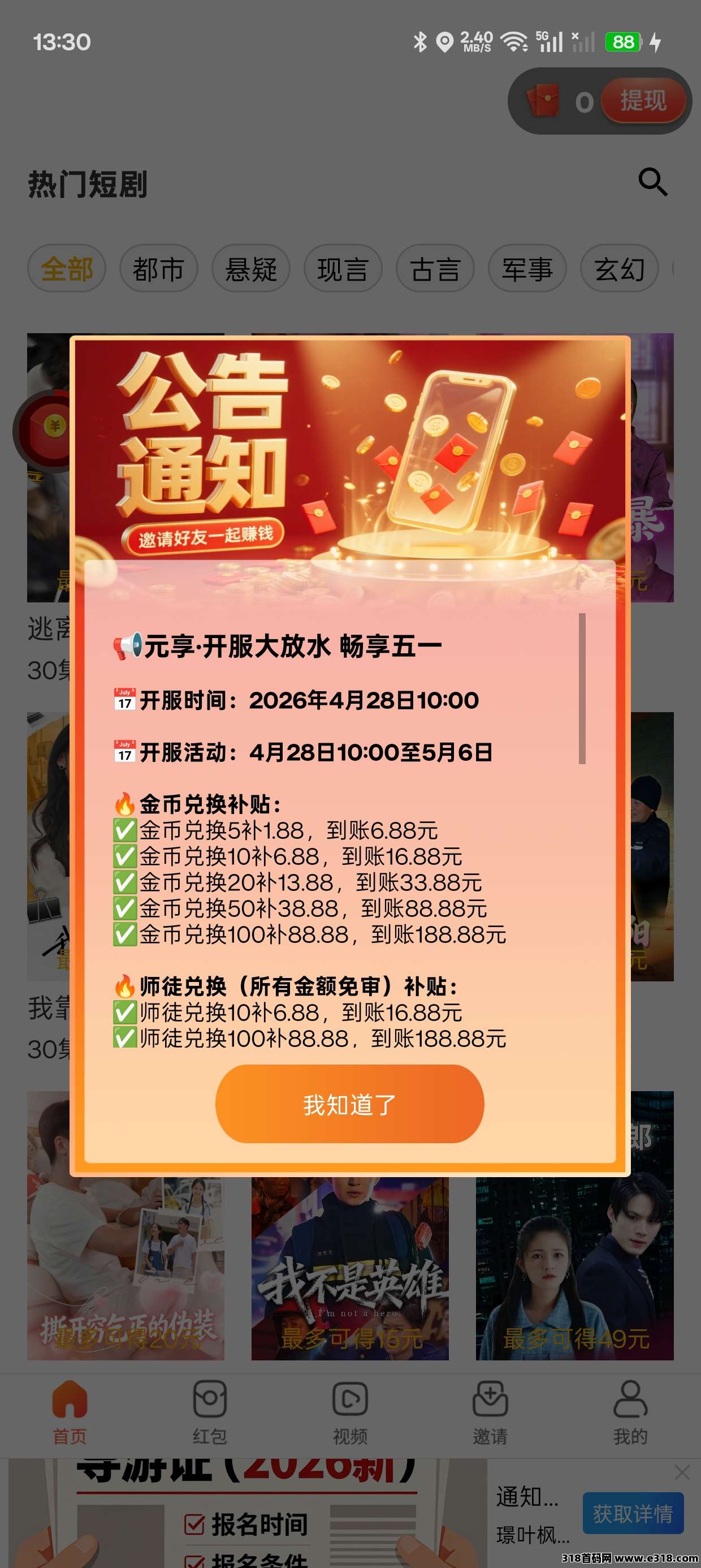This screenshot has width=701, height=1568.
Task: Switch to the 现言 category
Action: [343, 269]
